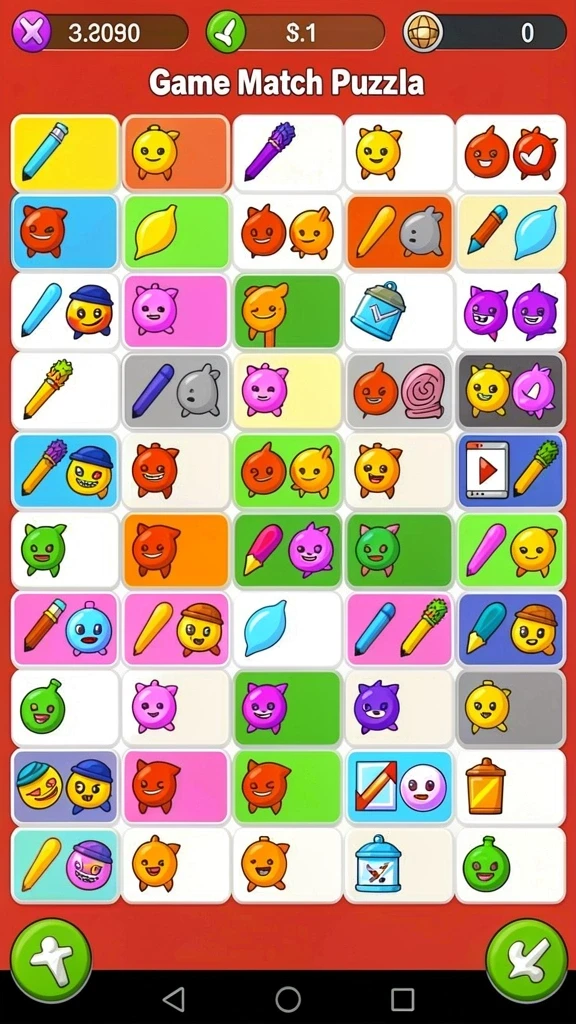Select the video play window tile

(x=511, y=471)
